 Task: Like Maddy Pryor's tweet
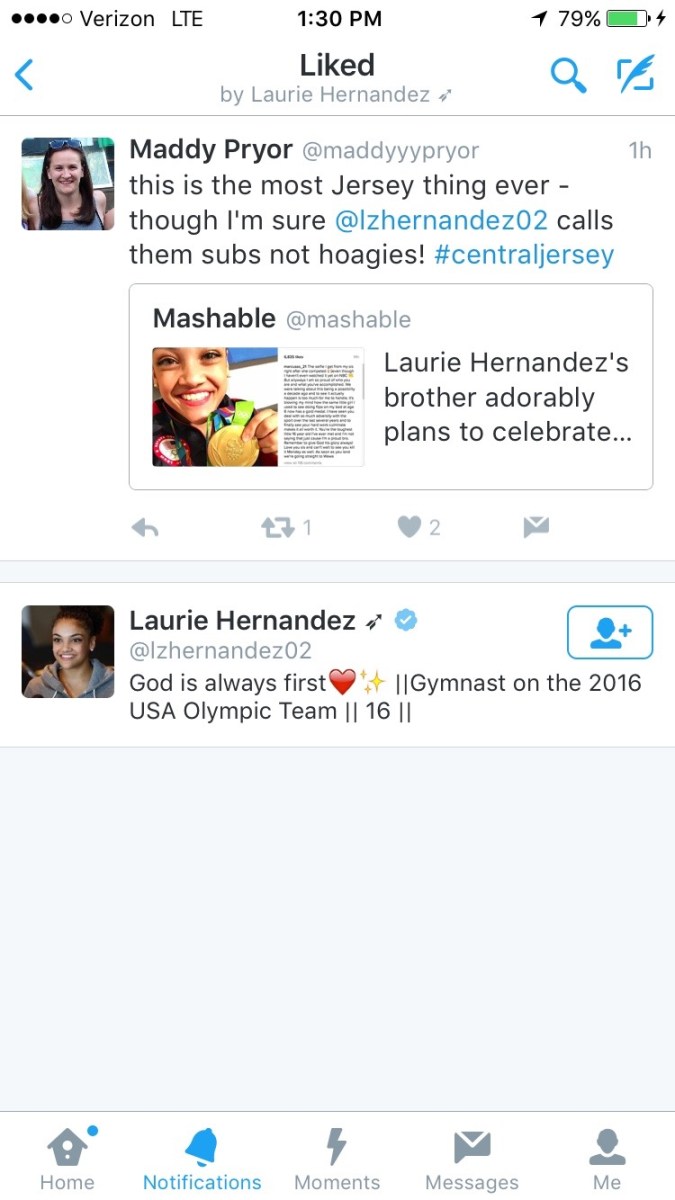(x=409, y=528)
